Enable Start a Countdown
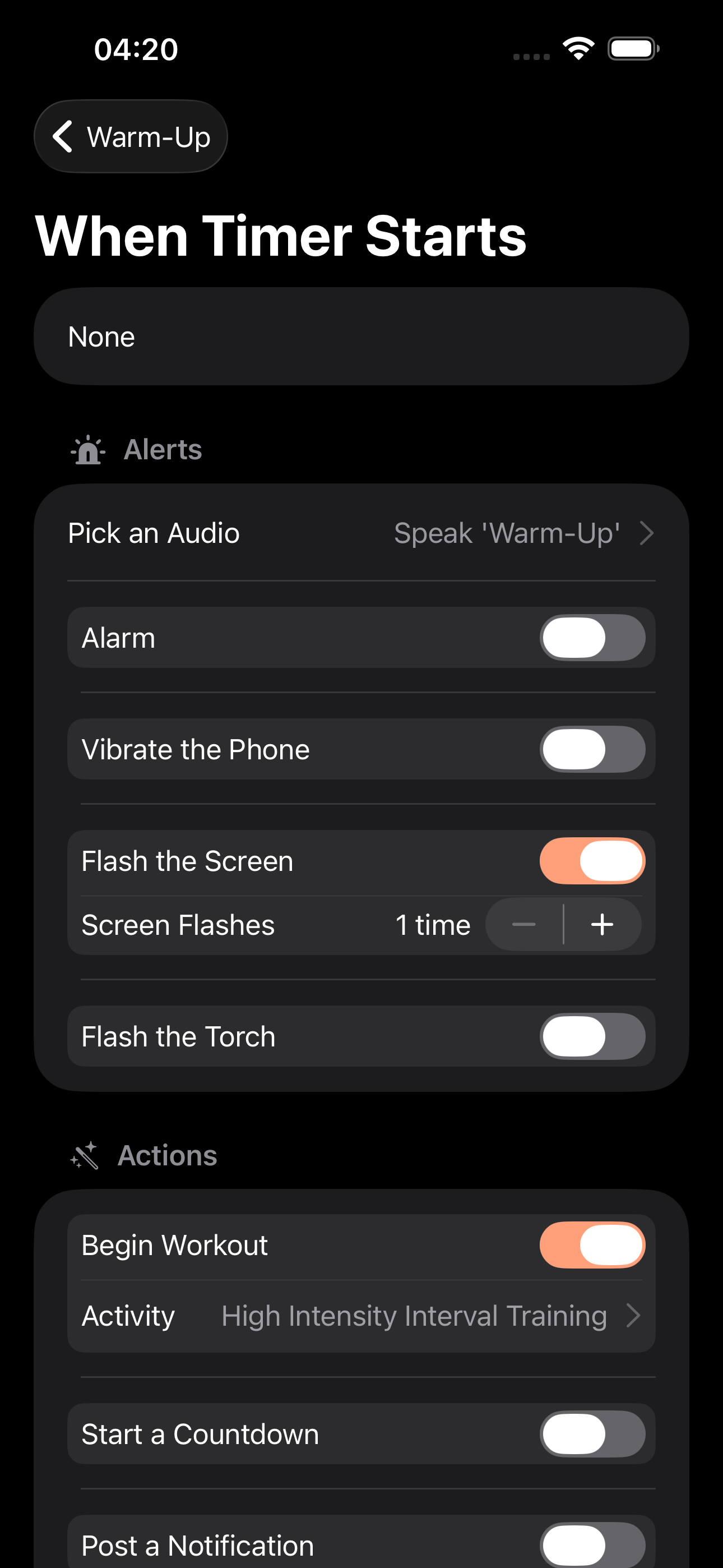This screenshot has height=1568, width=723. (x=592, y=1435)
